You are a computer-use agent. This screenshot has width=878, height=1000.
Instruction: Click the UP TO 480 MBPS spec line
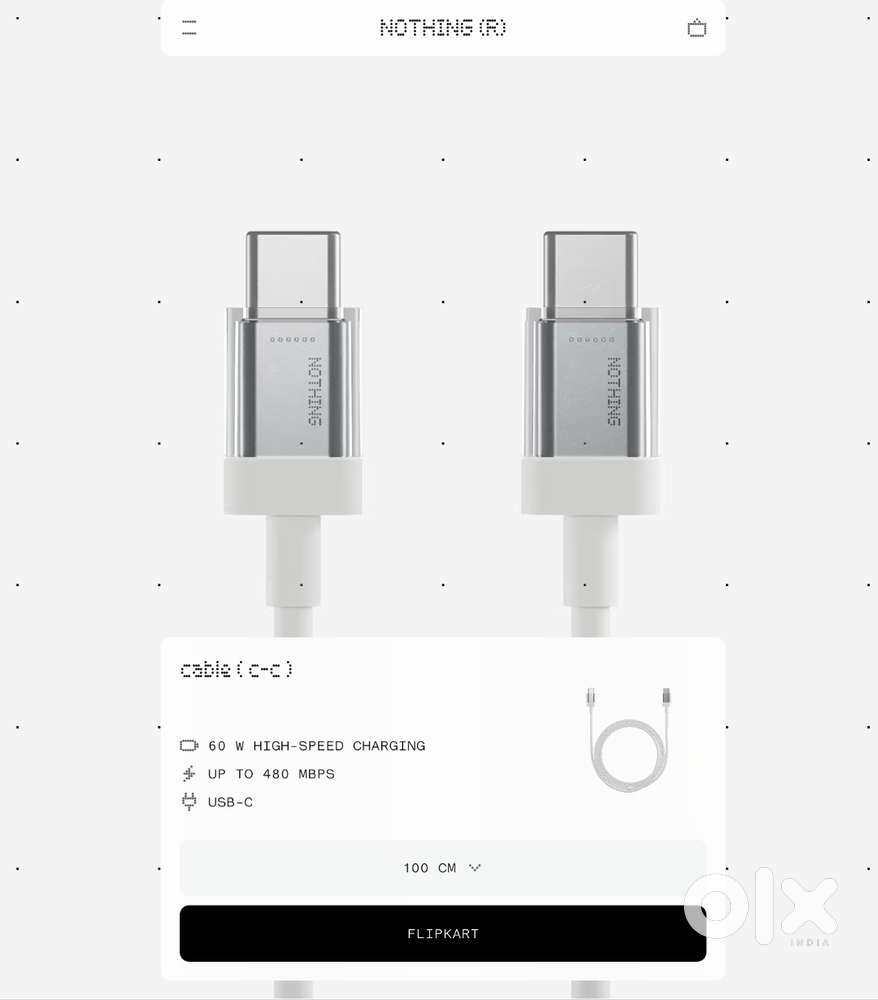tap(272, 773)
